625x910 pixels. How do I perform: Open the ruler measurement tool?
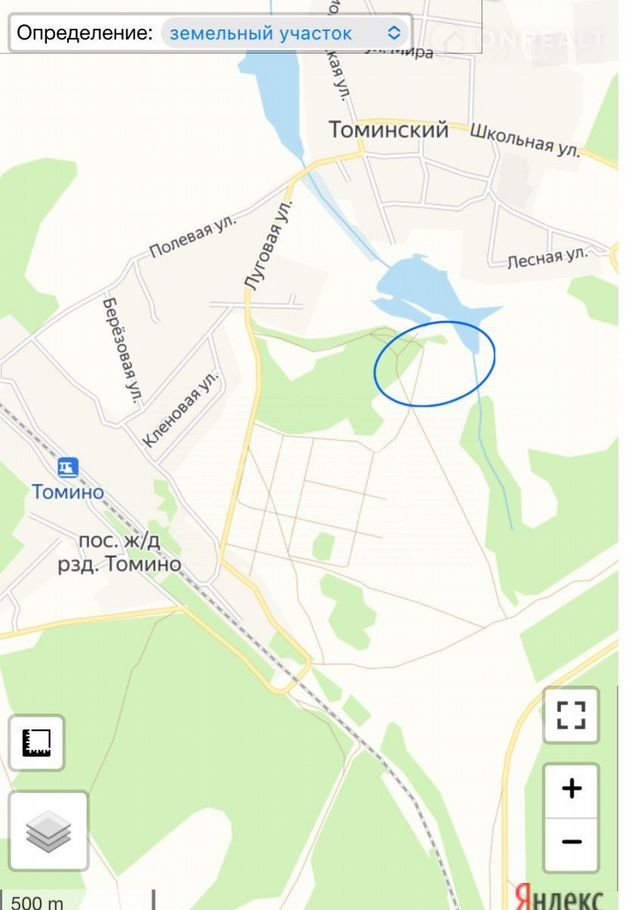point(37,743)
